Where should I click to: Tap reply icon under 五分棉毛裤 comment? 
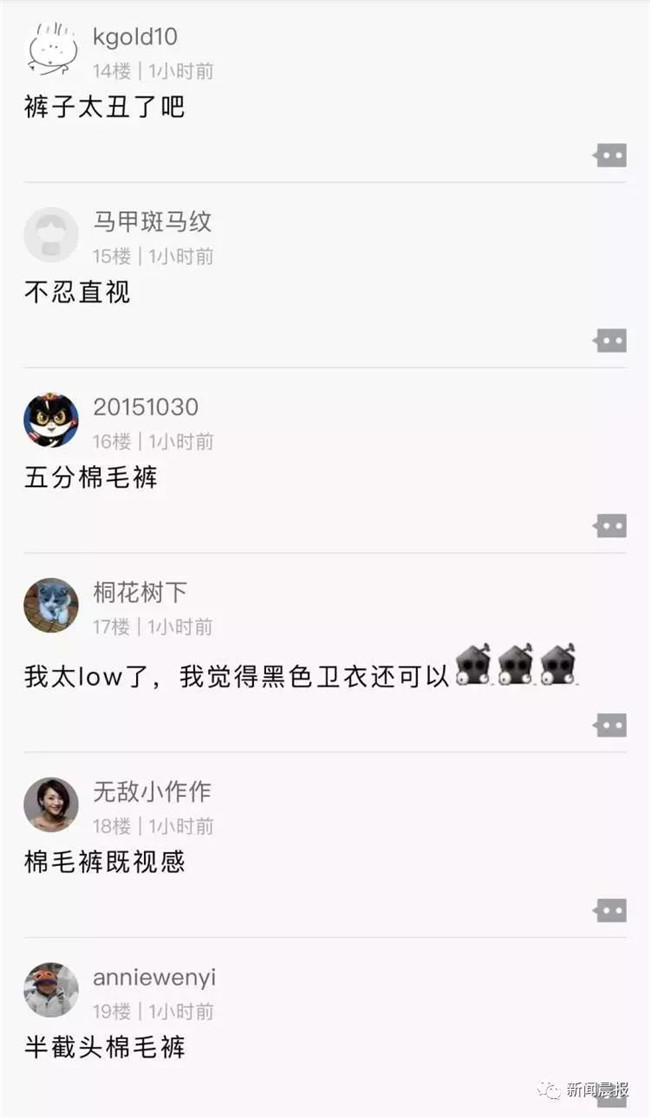(610, 525)
